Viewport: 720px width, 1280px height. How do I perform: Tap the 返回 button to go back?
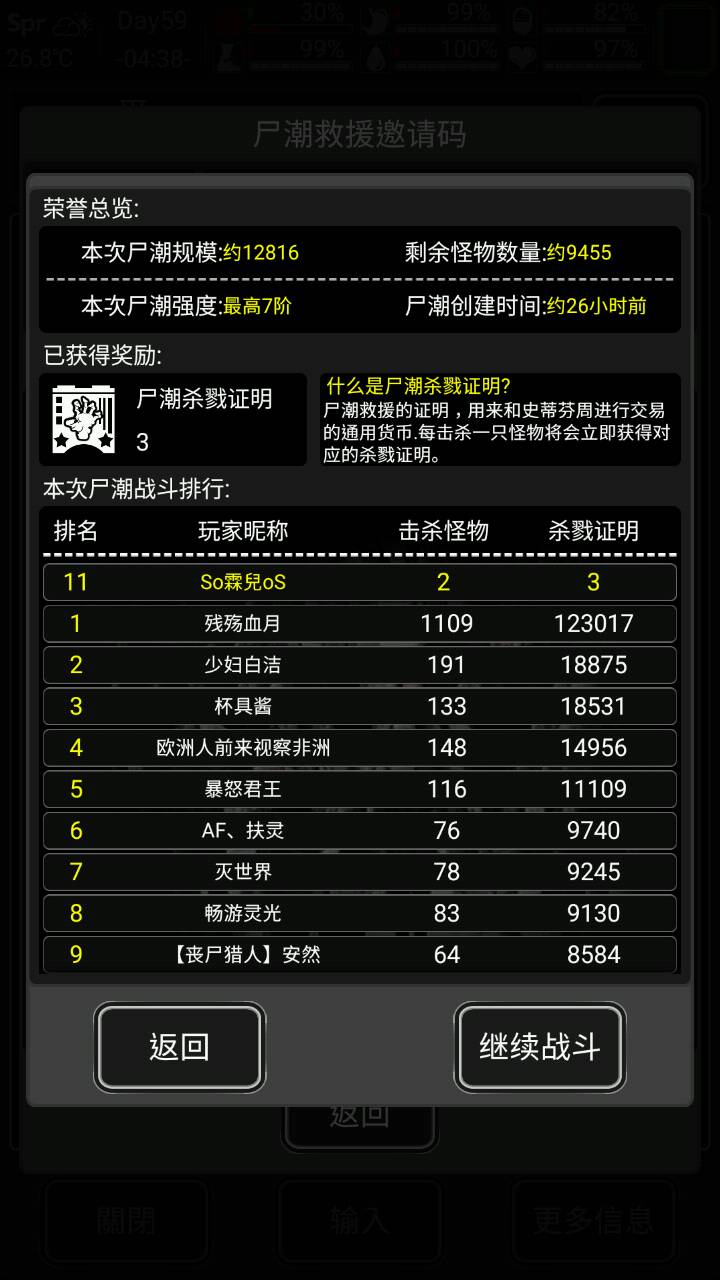(x=180, y=1047)
